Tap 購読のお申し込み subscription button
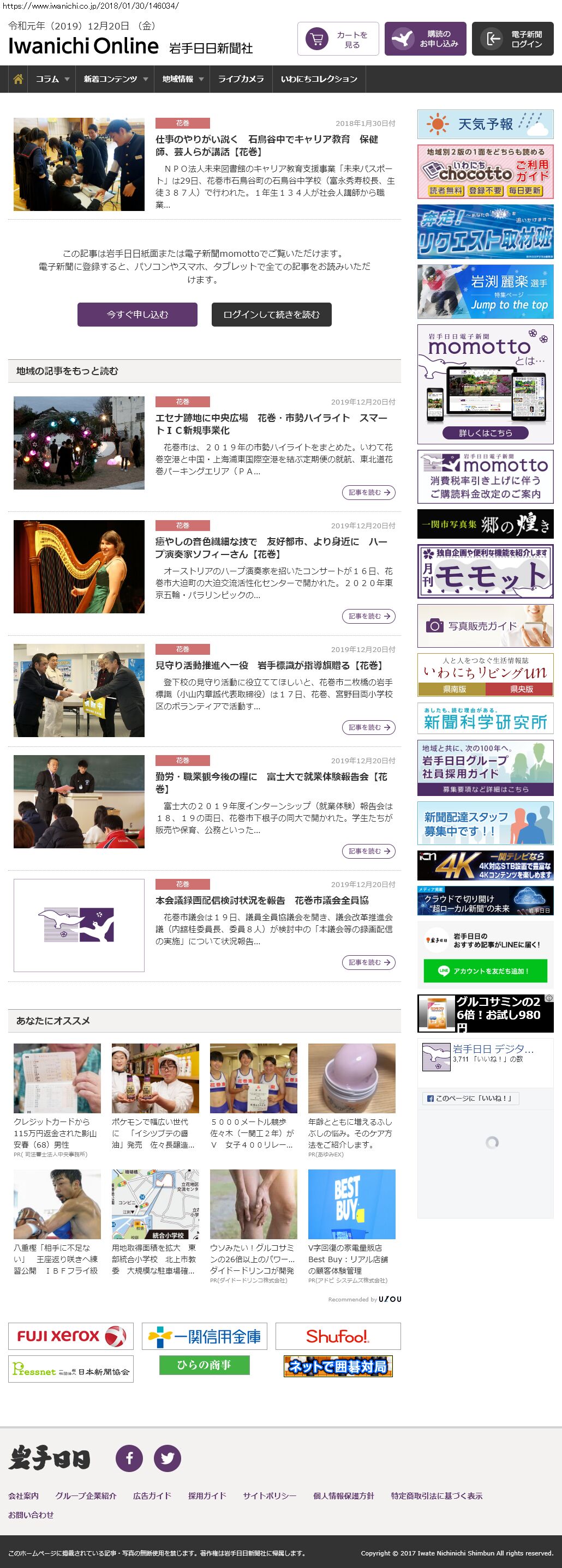This screenshot has height=1568, width=562. 425,40
